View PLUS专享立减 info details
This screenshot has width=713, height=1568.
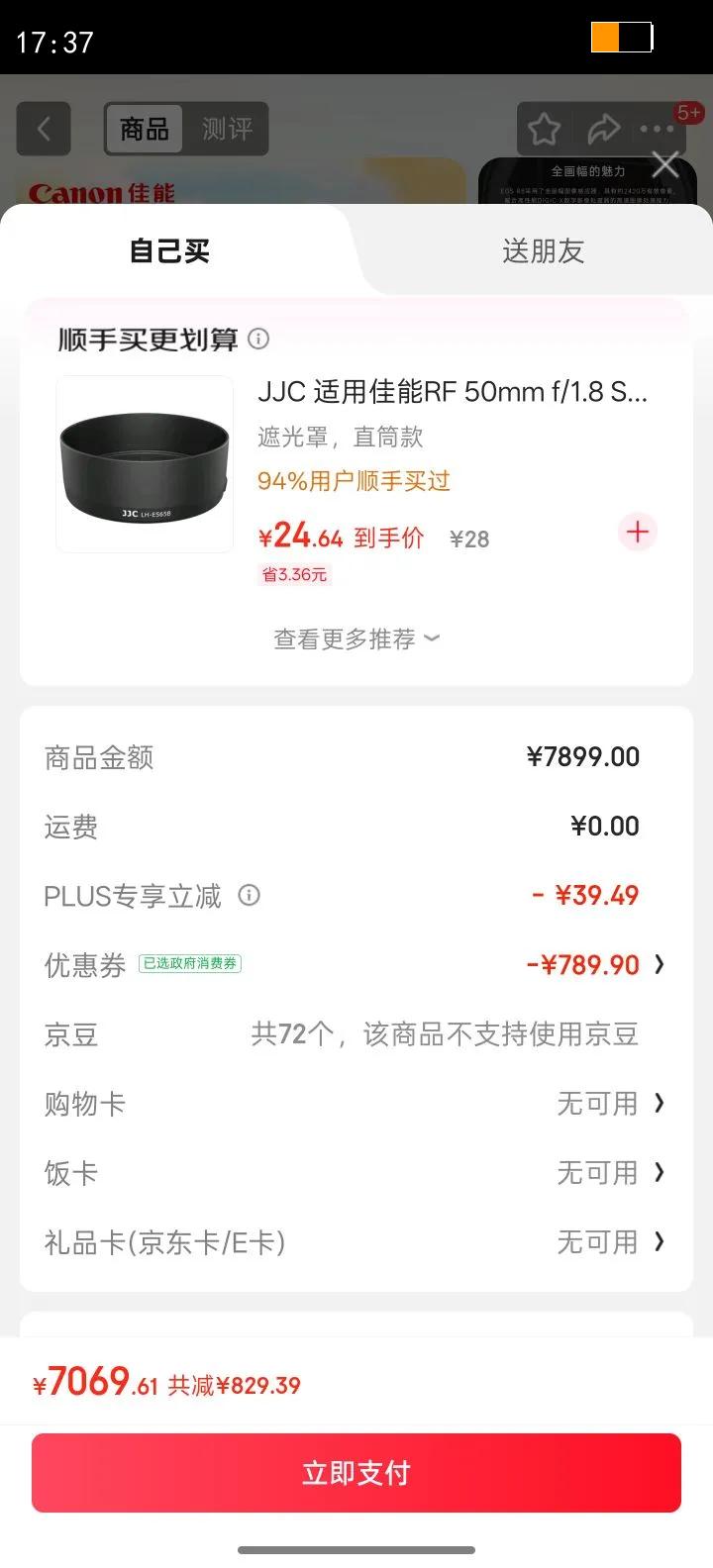tap(250, 896)
